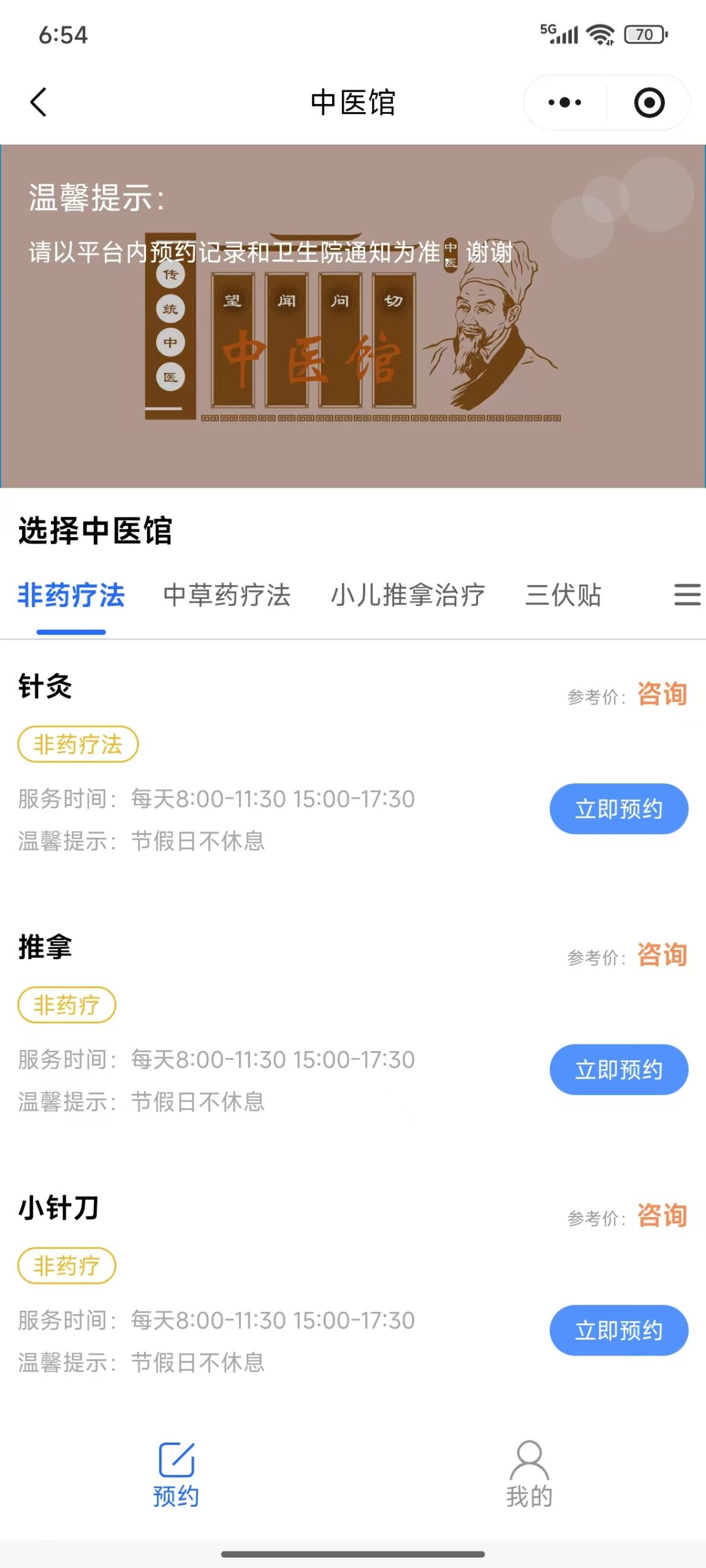Book 针灸 with 立即预约
Screen dimensions: 706x1568
pyautogui.click(x=618, y=809)
